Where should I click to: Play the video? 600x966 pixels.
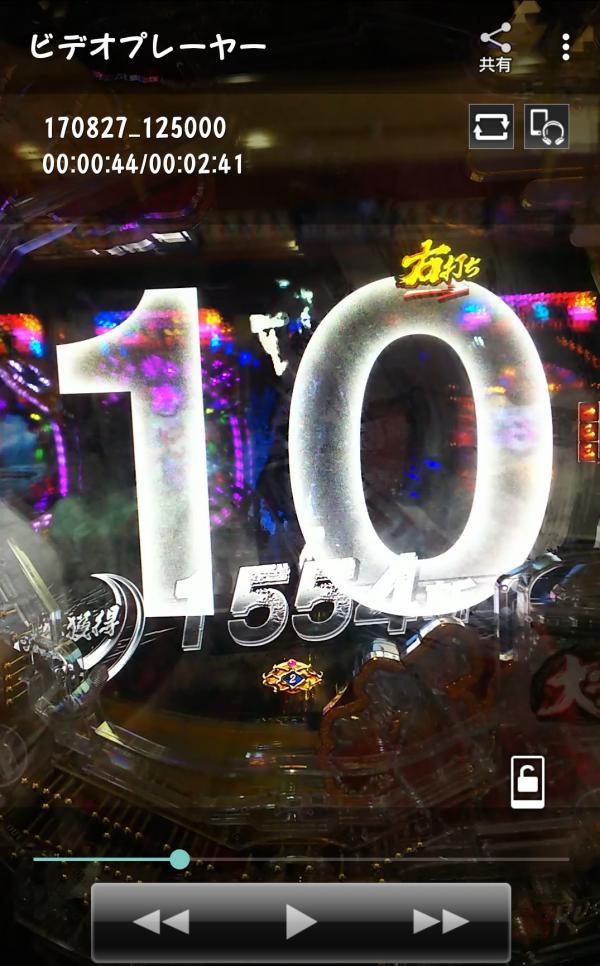pos(301,921)
